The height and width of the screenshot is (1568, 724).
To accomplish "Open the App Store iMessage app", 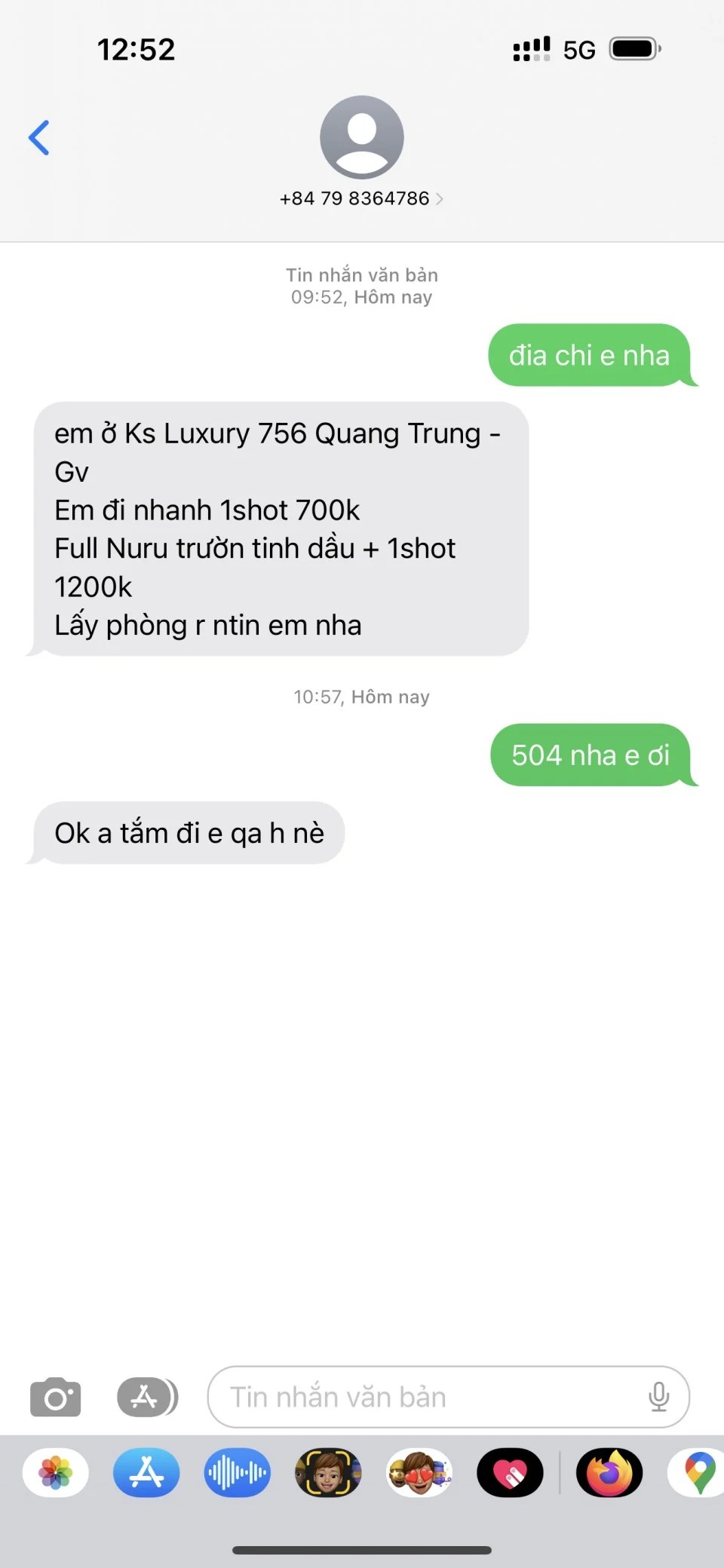I will 146,1472.
